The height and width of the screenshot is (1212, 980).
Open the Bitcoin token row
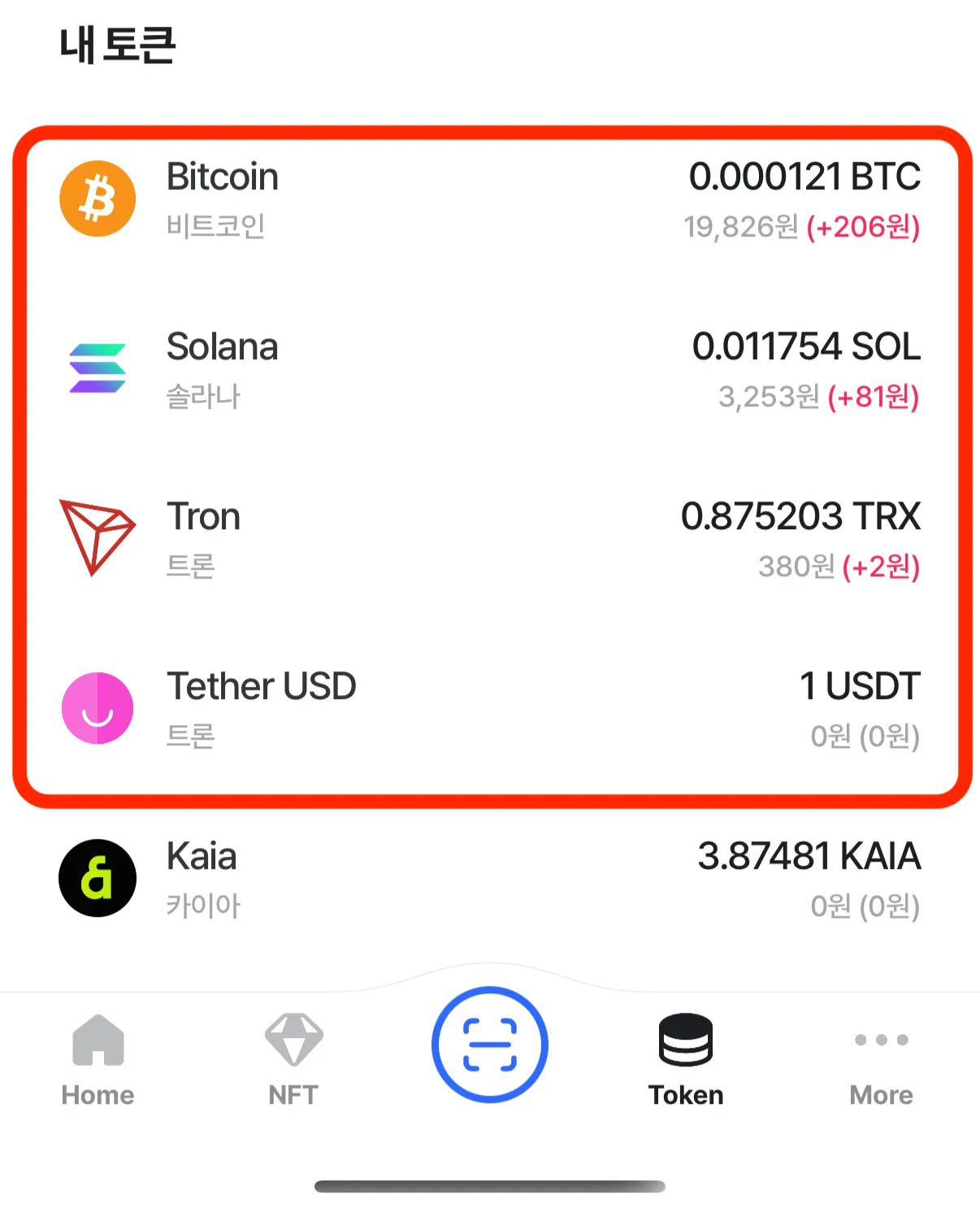(x=490, y=200)
